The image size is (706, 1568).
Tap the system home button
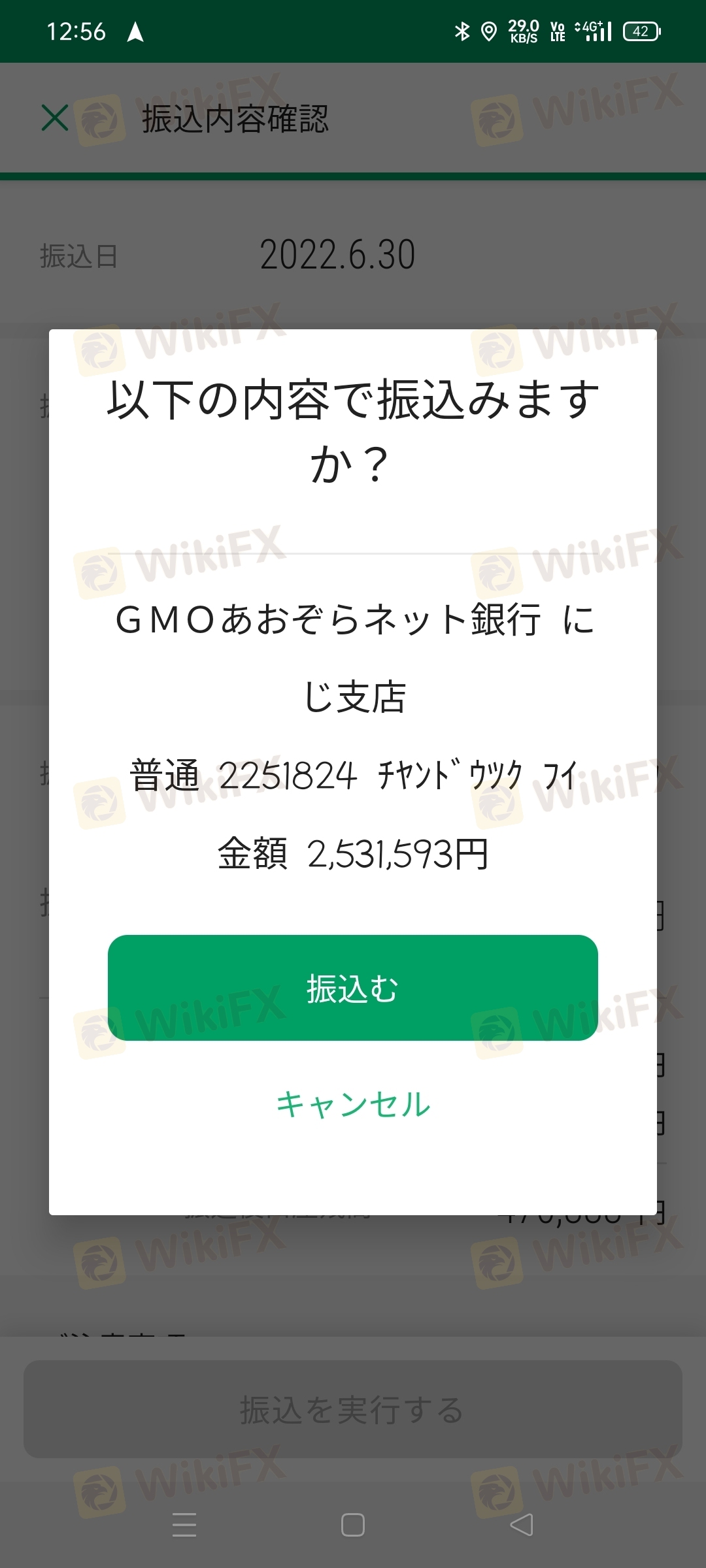[353, 1525]
